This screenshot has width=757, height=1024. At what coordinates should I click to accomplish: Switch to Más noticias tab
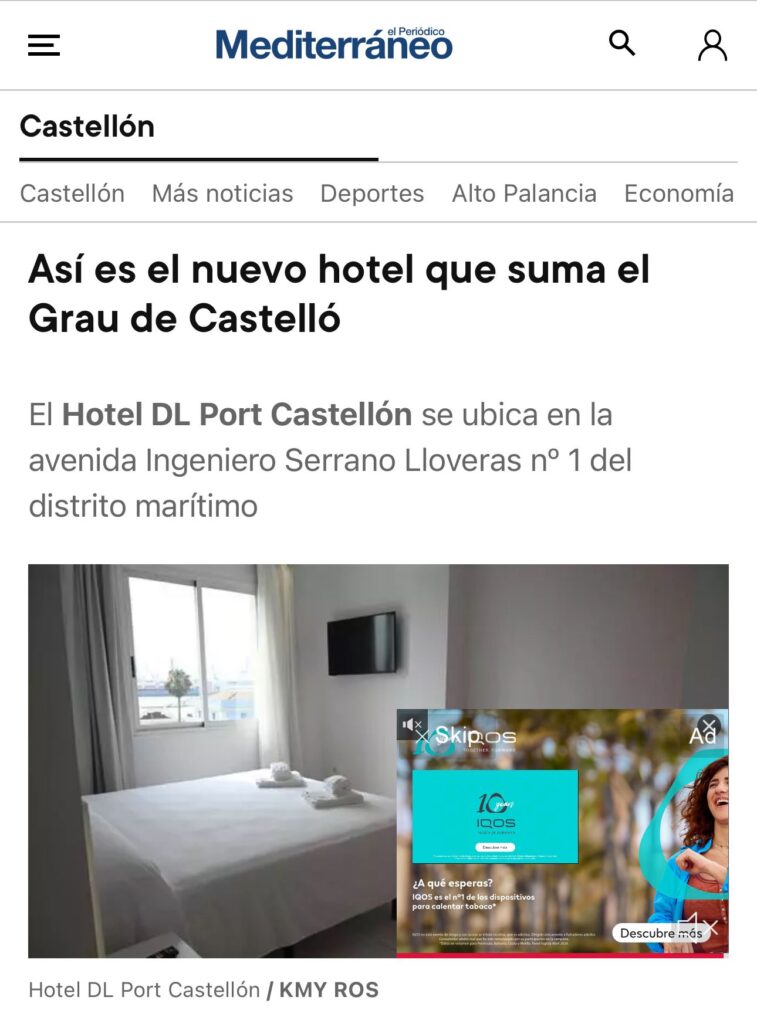point(222,193)
